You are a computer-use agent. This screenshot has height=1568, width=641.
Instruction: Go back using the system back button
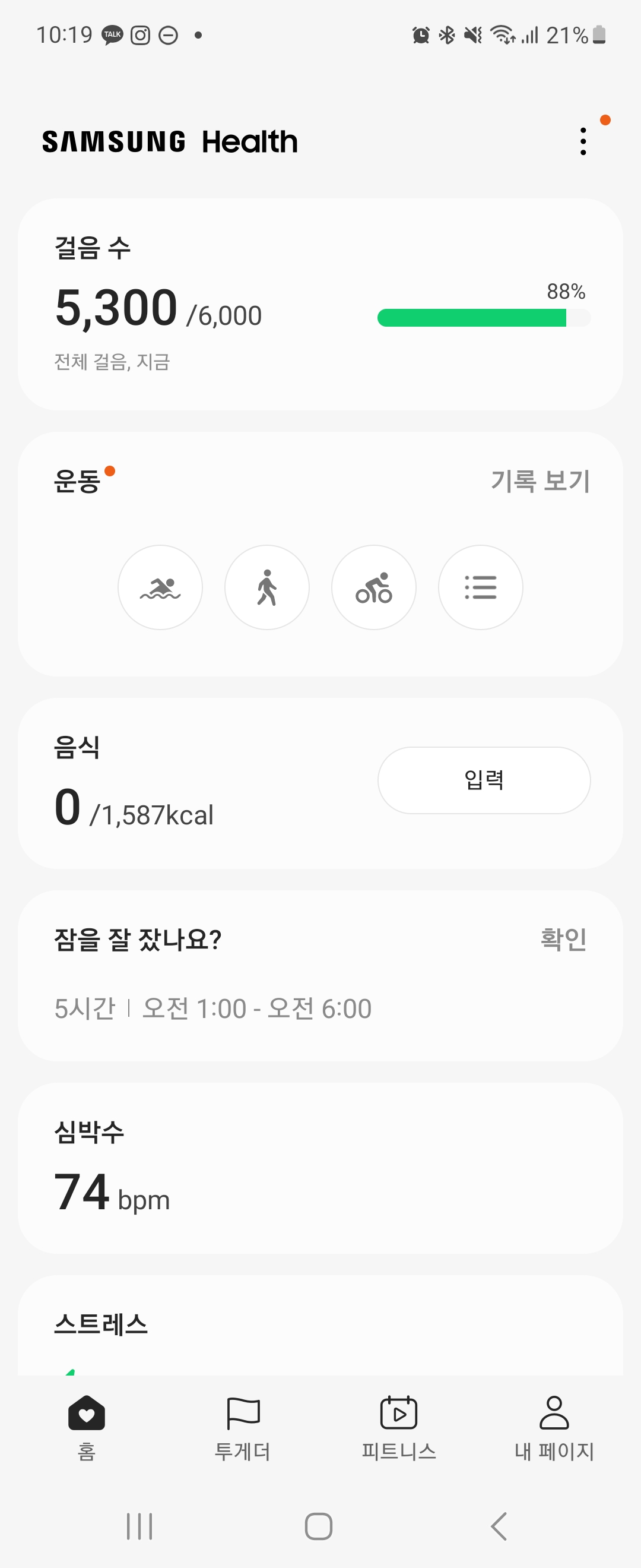[x=499, y=1526]
